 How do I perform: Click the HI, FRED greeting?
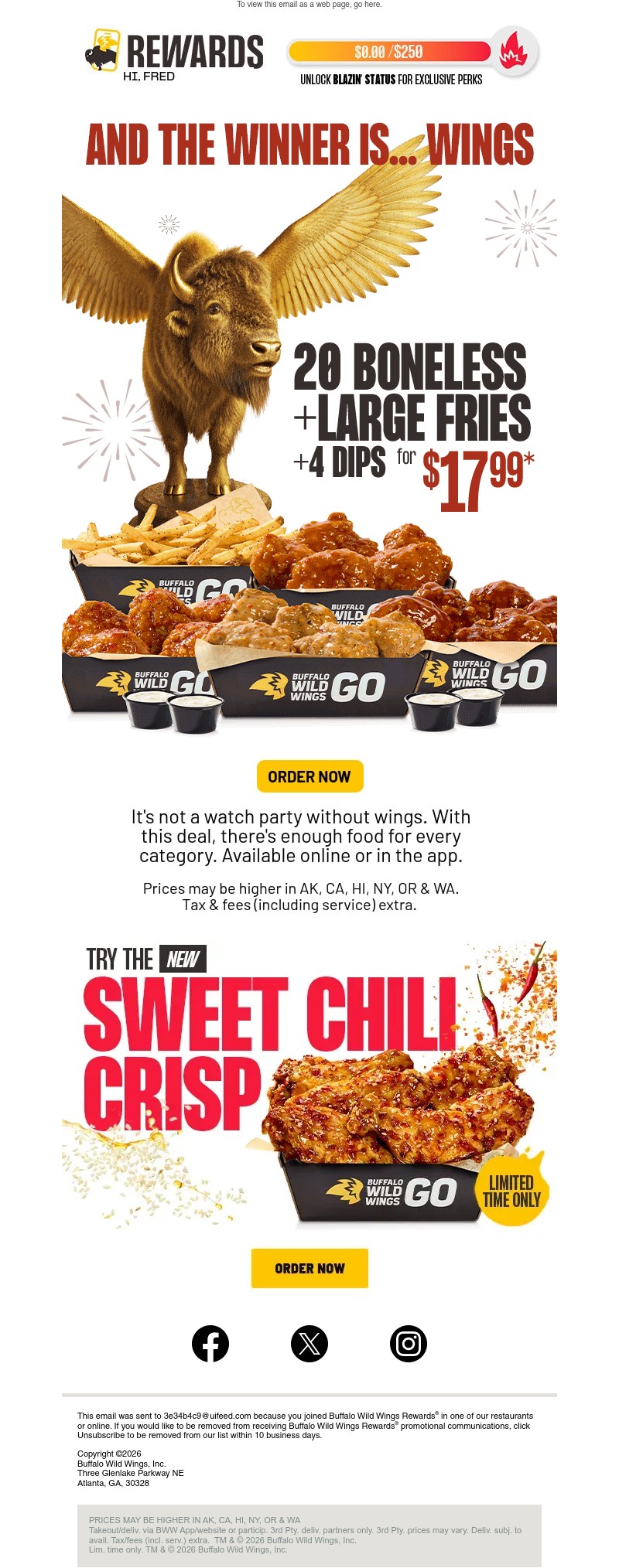(149, 77)
